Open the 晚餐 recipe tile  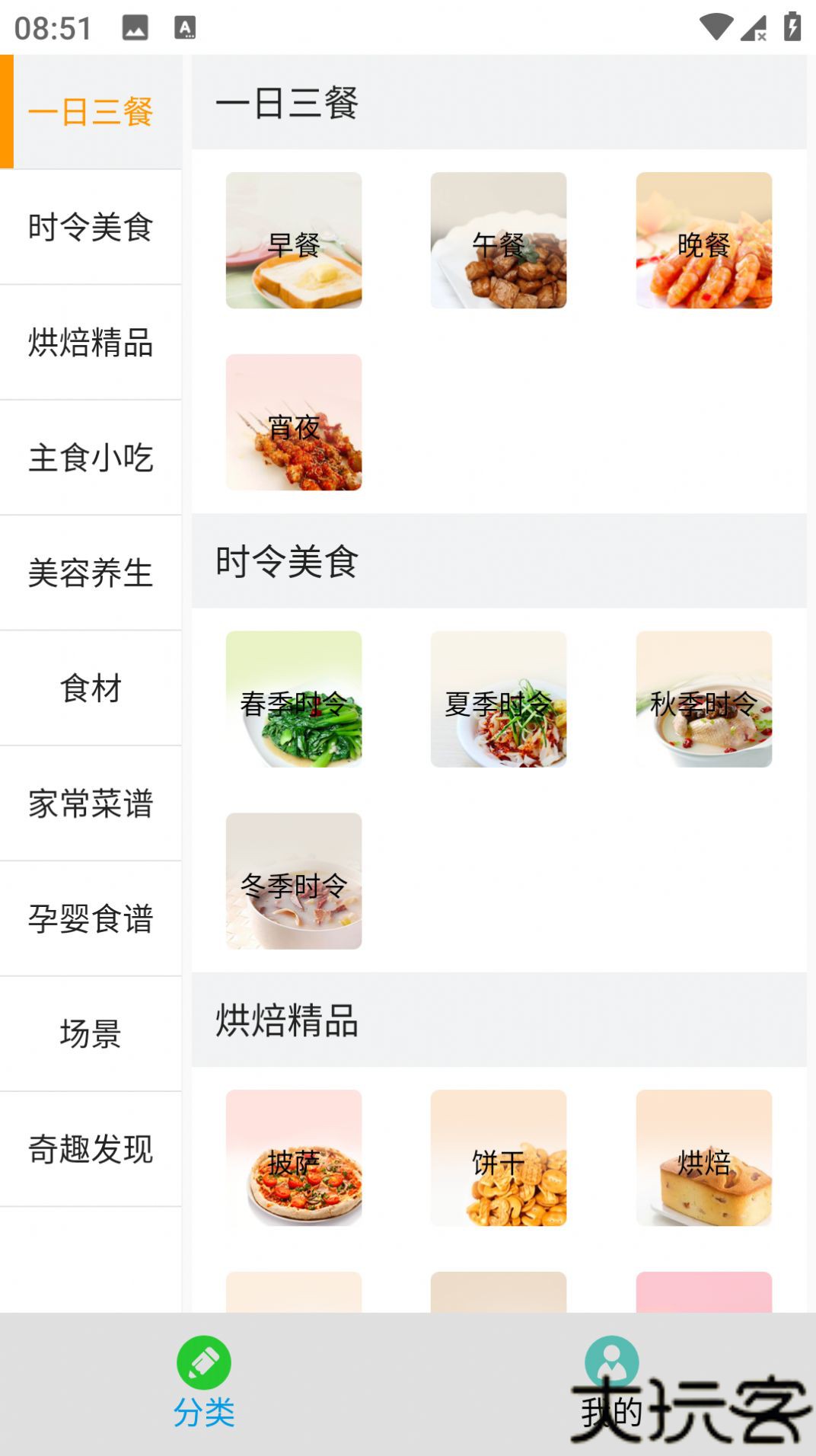[x=704, y=240]
